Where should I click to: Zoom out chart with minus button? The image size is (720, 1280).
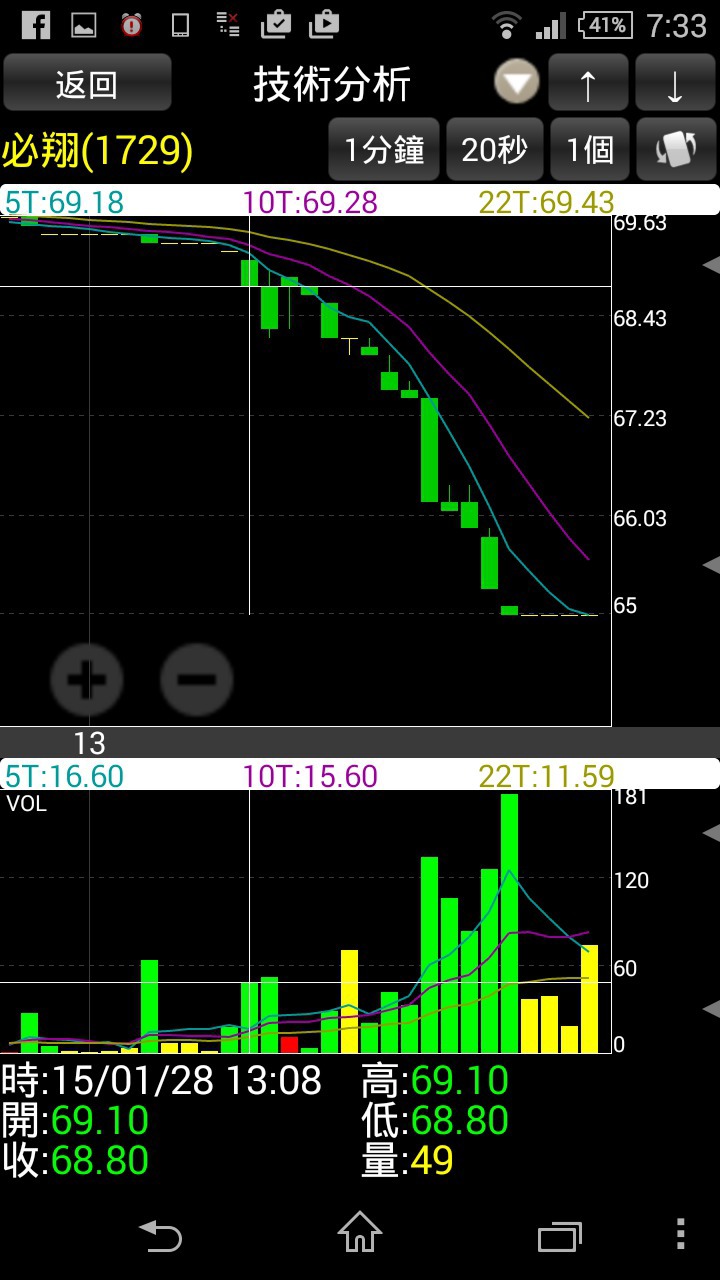pos(197,680)
